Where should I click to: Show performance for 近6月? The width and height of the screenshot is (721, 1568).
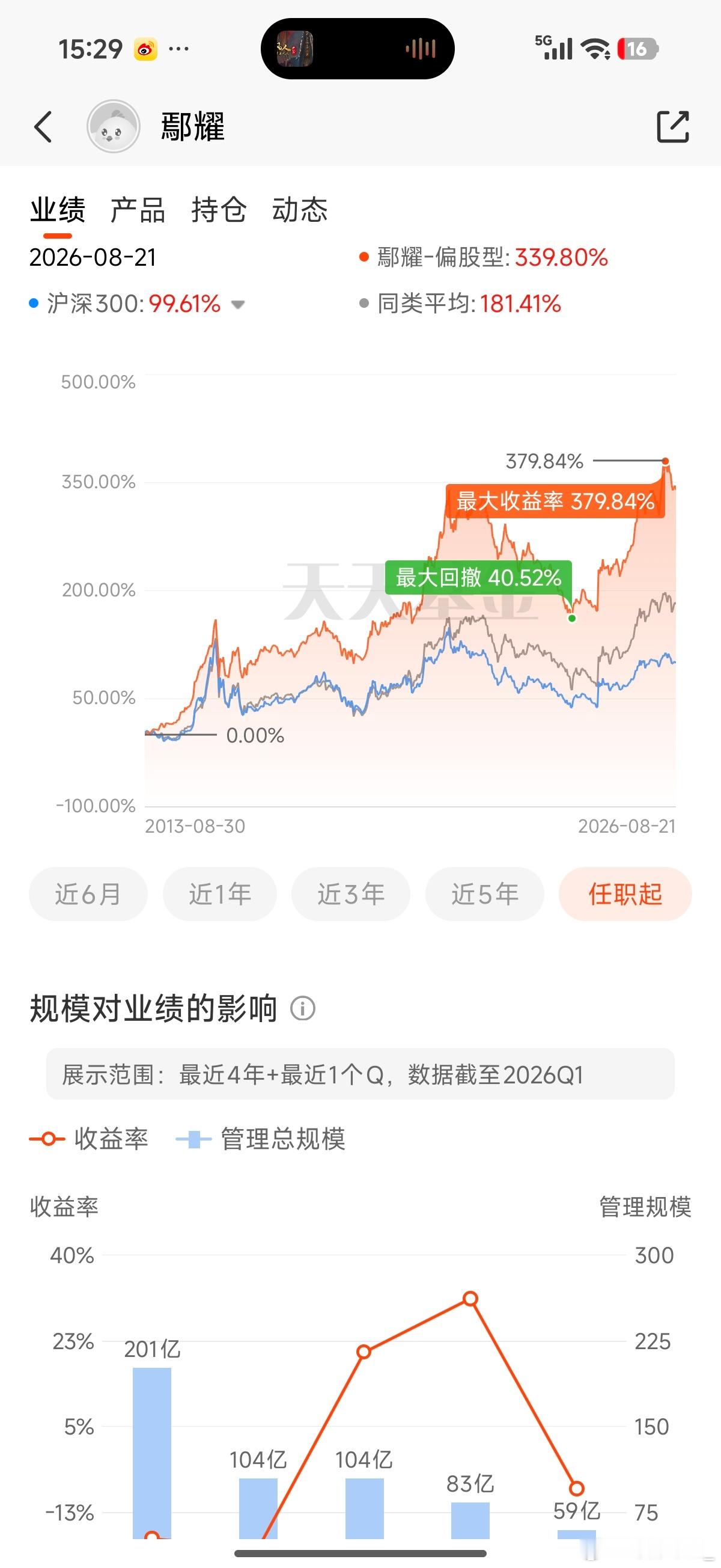[88, 894]
